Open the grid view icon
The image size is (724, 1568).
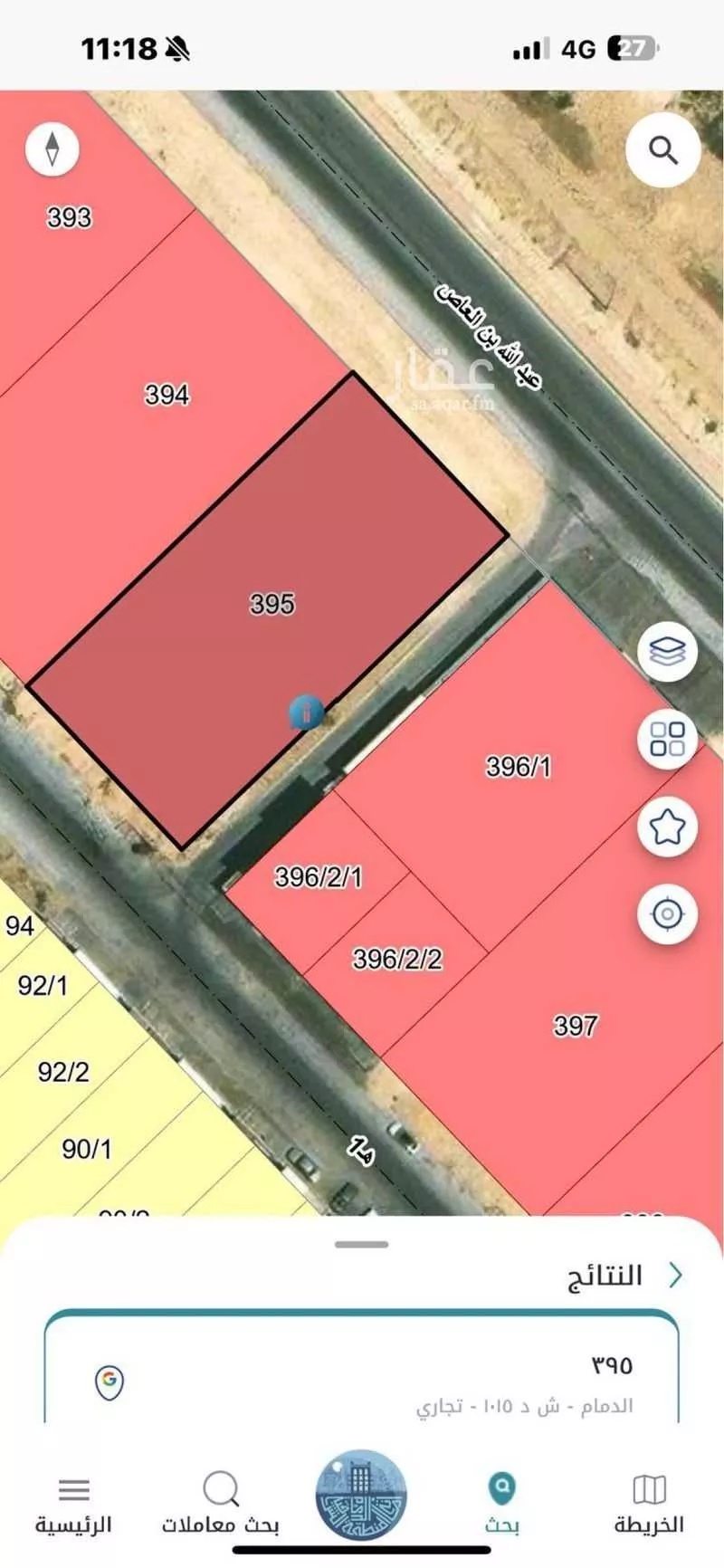(667, 739)
